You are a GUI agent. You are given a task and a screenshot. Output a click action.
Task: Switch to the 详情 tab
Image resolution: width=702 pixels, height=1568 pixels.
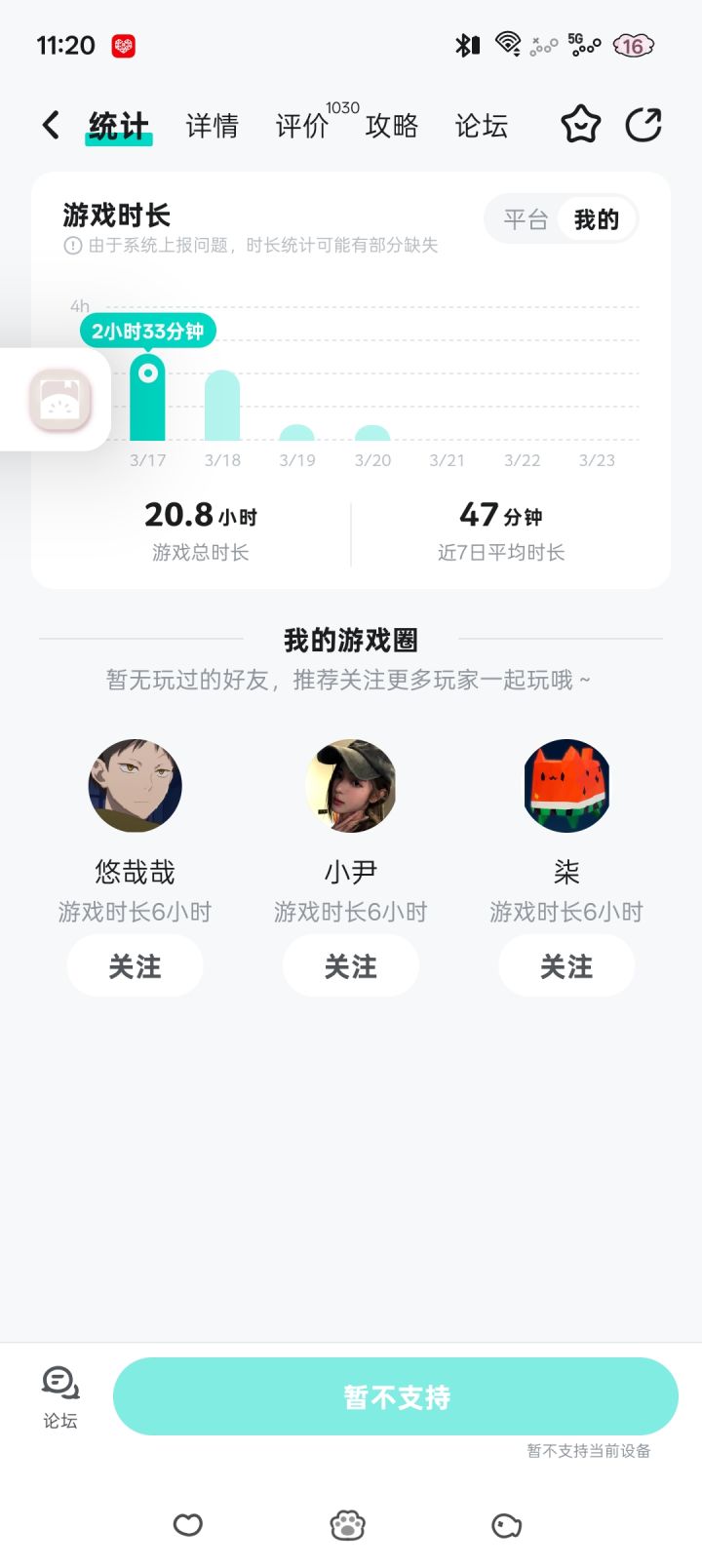[212, 126]
